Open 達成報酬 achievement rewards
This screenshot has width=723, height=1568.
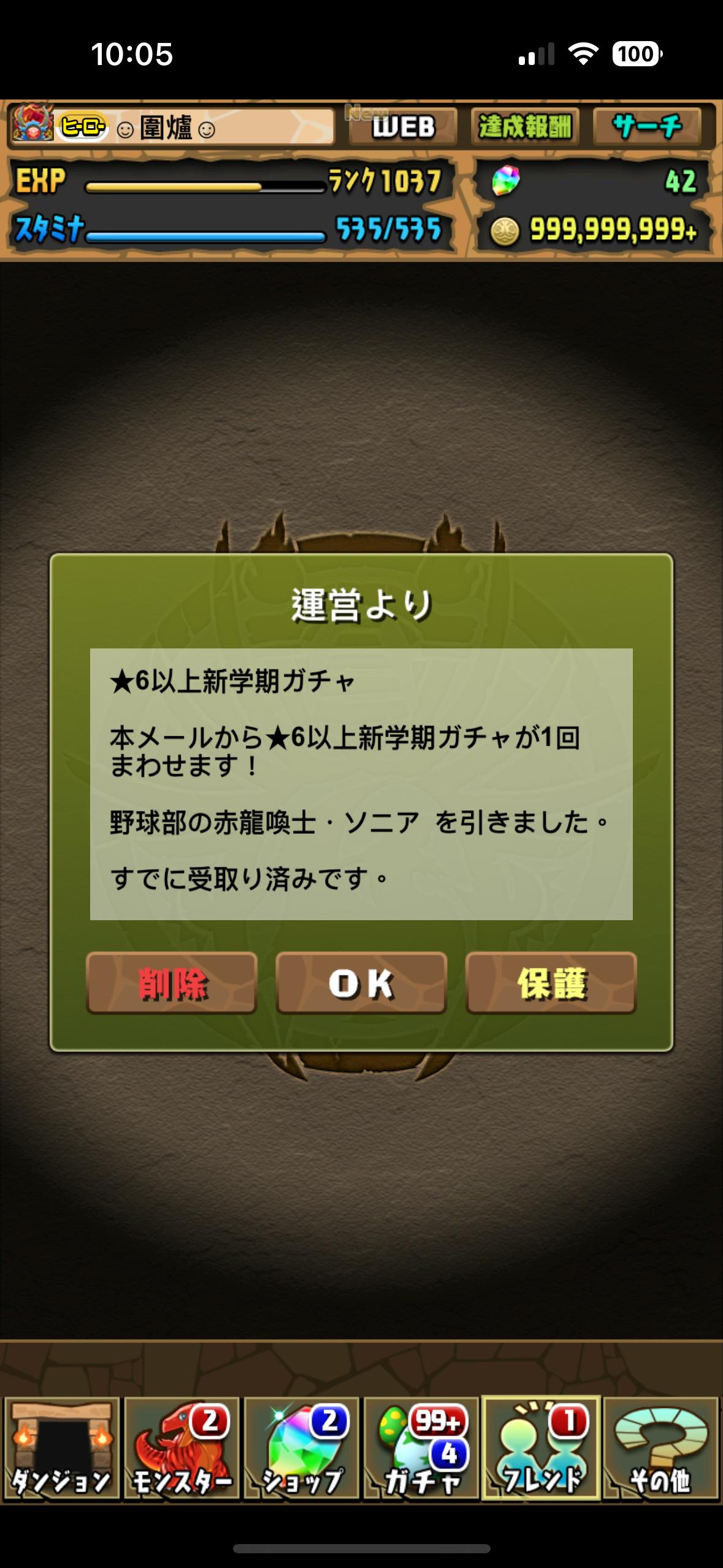click(x=524, y=127)
